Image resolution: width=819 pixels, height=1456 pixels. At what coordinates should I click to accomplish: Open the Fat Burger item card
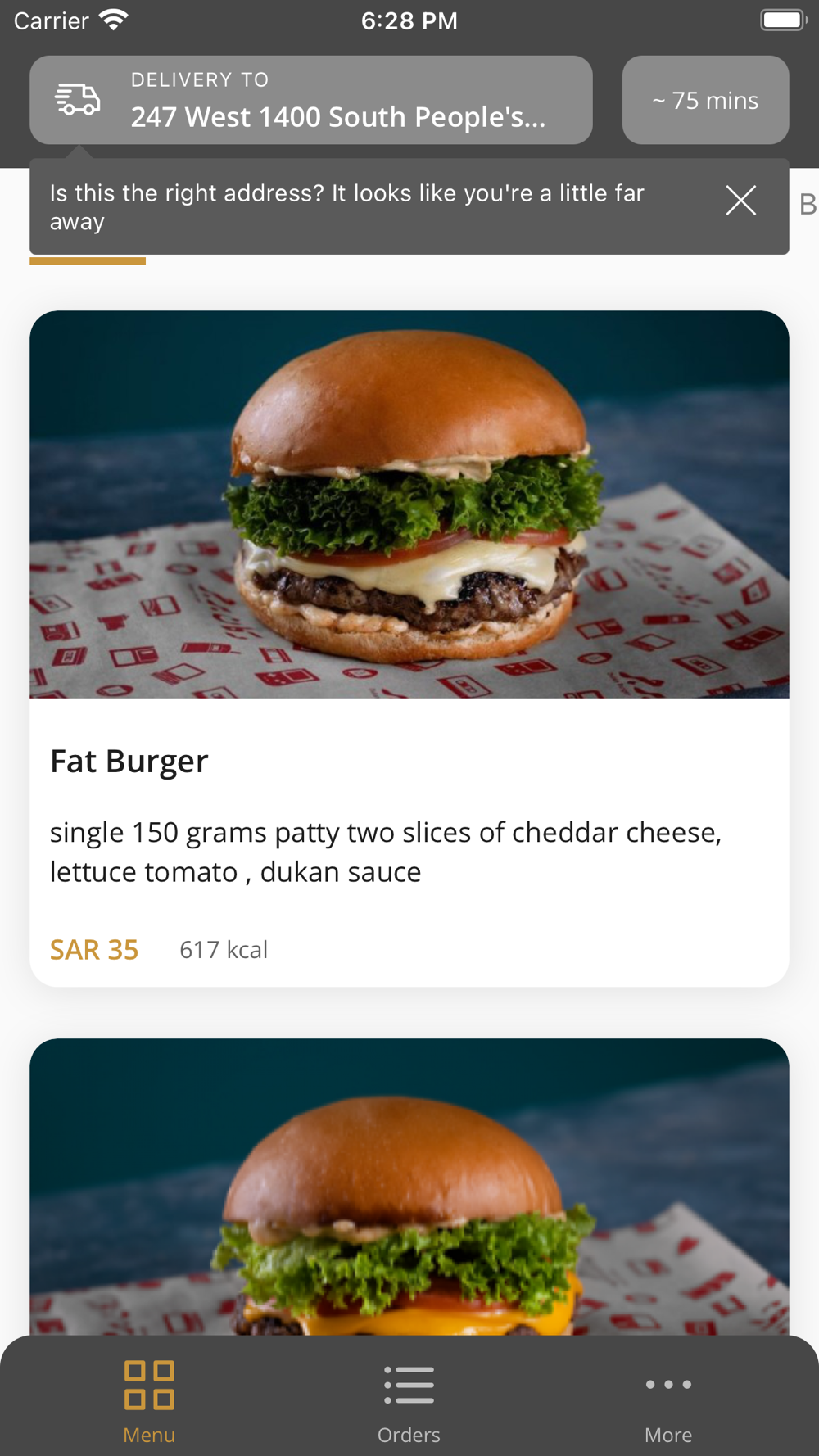pos(409,648)
